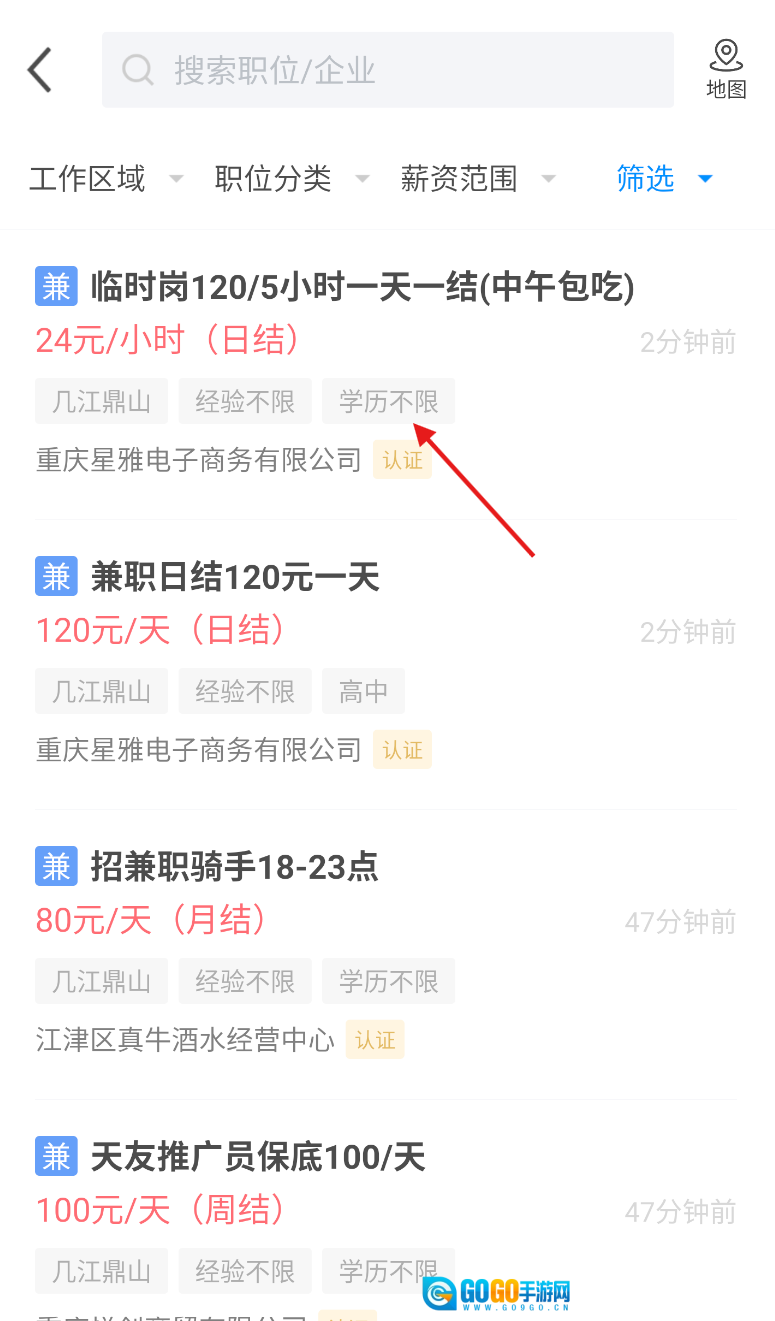
Task: Expand the 职位分类 dropdown
Action: [x=291, y=179]
